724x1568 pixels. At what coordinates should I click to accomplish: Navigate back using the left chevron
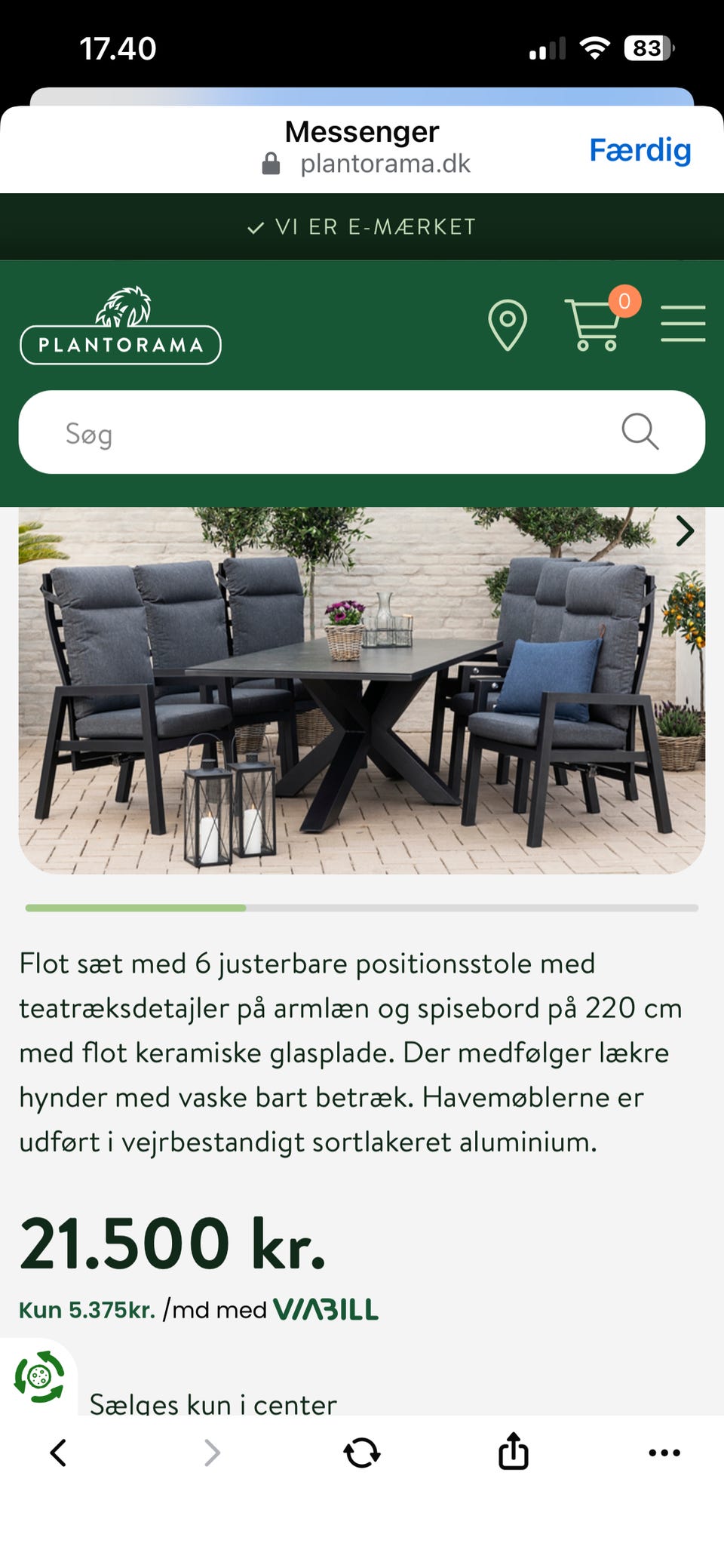tap(60, 1451)
